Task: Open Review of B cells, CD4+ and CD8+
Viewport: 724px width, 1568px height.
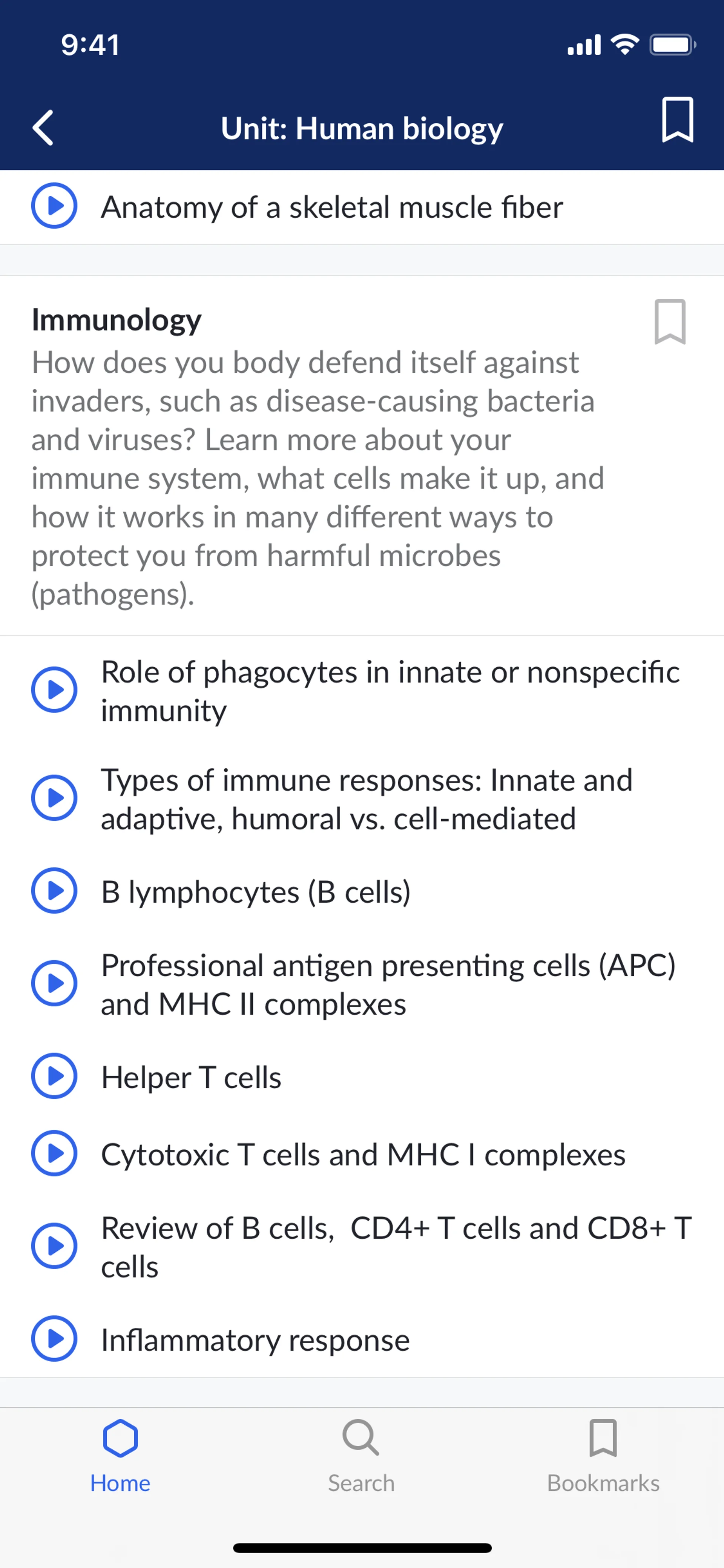Action: click(396, 1247)
